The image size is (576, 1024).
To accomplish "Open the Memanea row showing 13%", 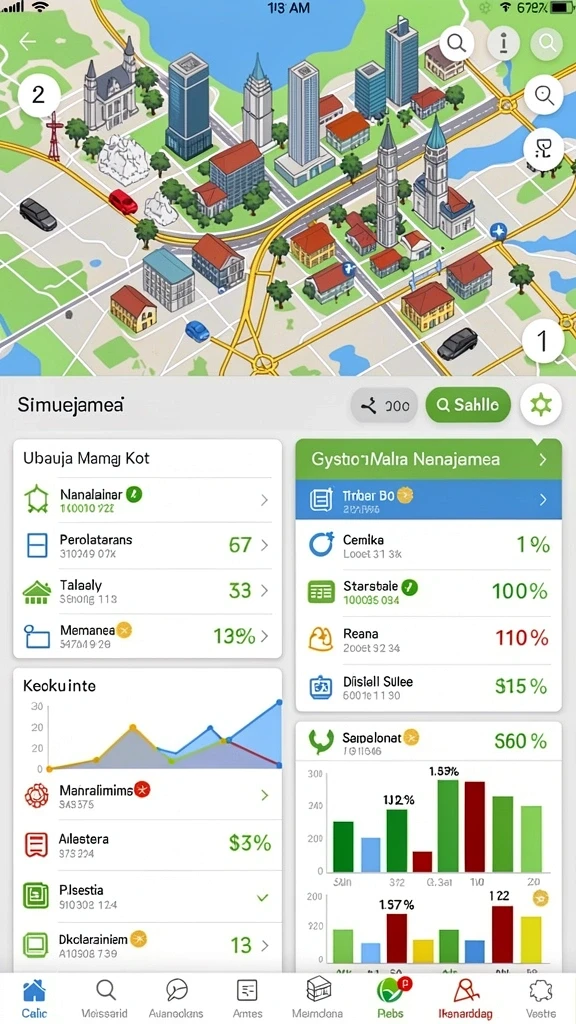I will click(x=148, y=635).
